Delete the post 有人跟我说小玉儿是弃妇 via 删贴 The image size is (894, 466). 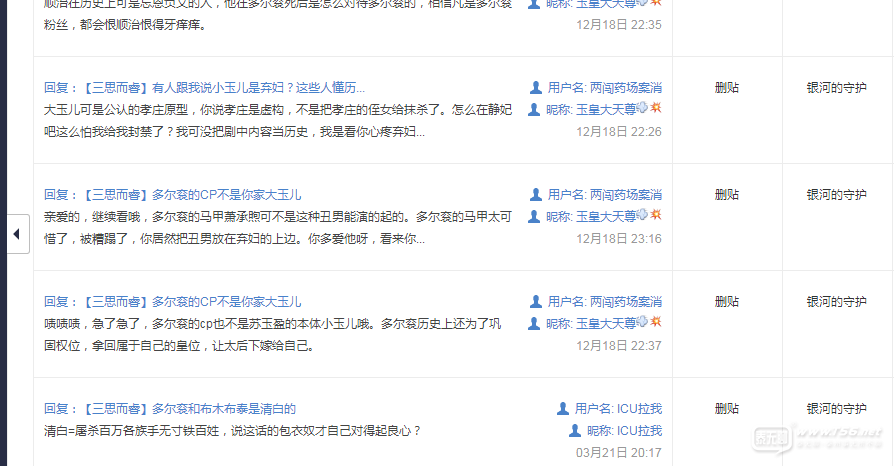click(x=727, y=88)
